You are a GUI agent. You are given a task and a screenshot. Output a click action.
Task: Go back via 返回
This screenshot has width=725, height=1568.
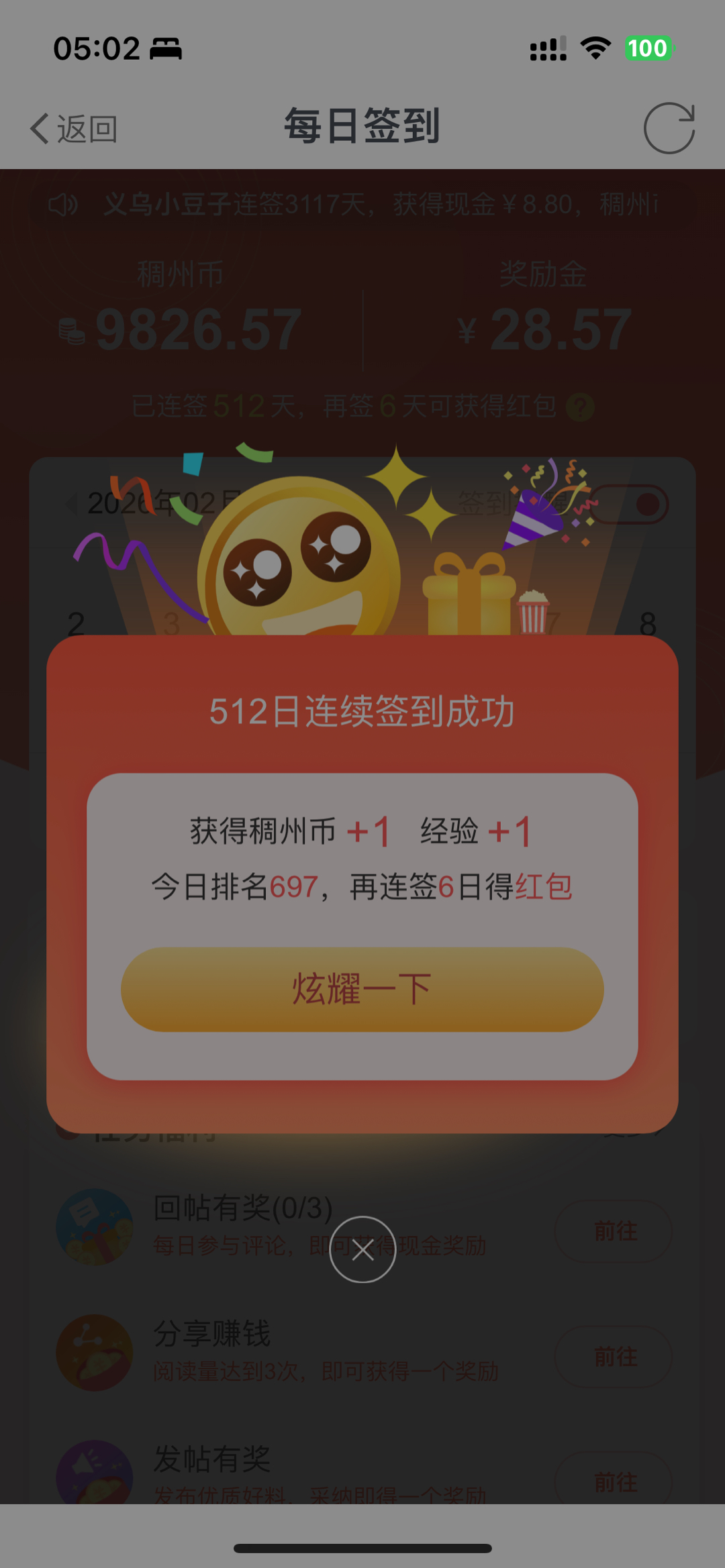click(x=74, y=128)
